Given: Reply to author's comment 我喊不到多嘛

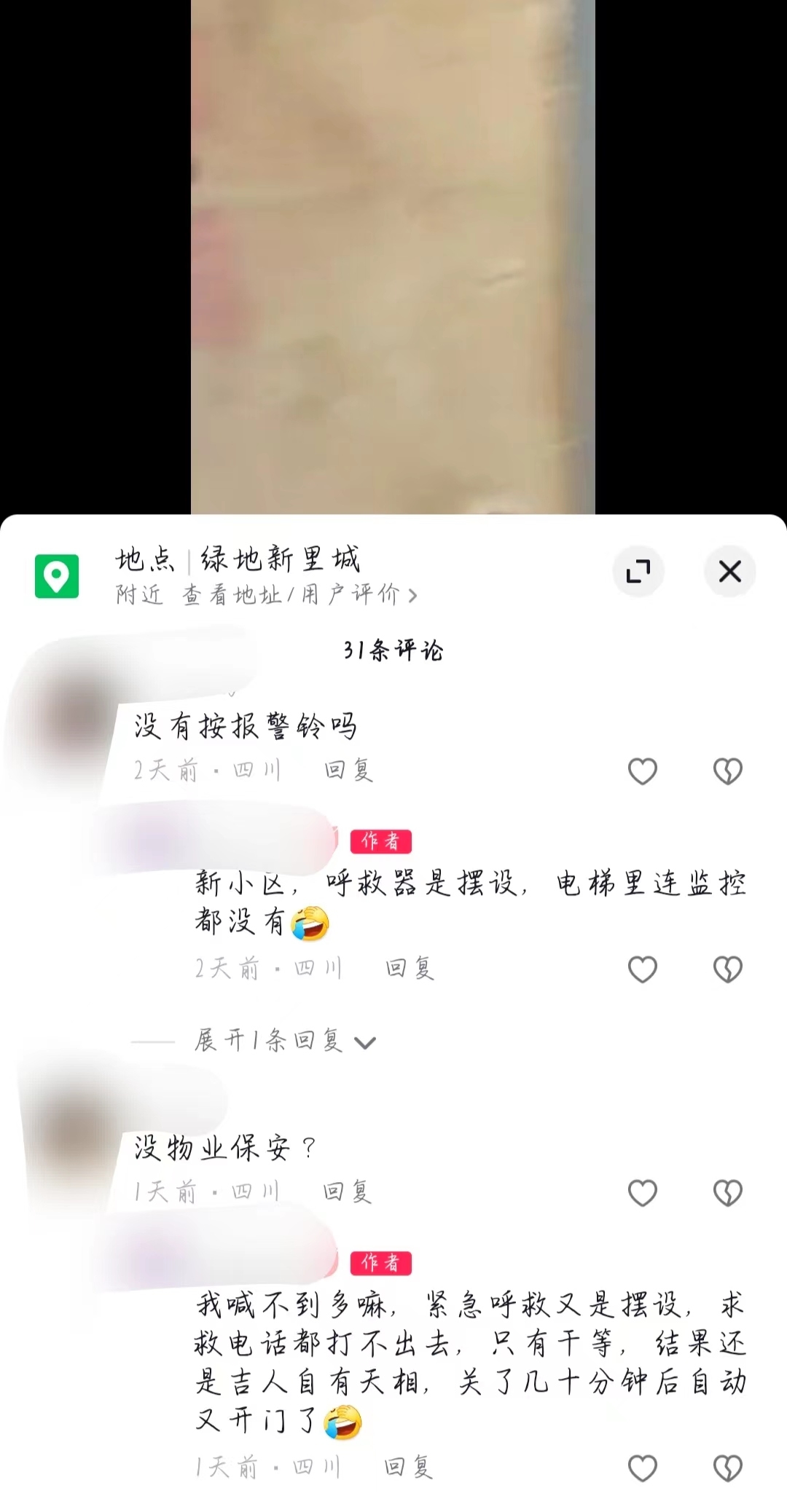Looking at the screenshot, I should click(x=409, y=1467).
